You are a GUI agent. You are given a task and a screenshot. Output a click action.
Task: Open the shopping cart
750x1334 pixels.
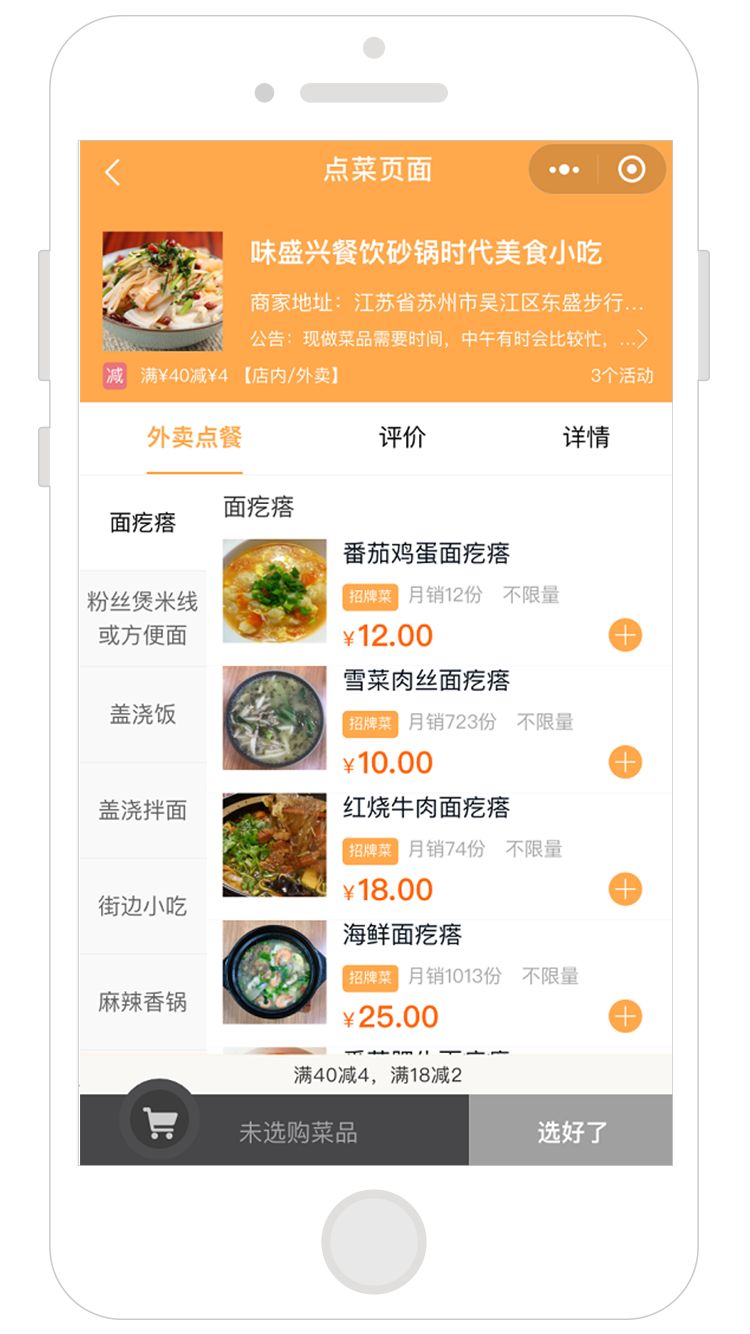click(x=159, y=1122)
